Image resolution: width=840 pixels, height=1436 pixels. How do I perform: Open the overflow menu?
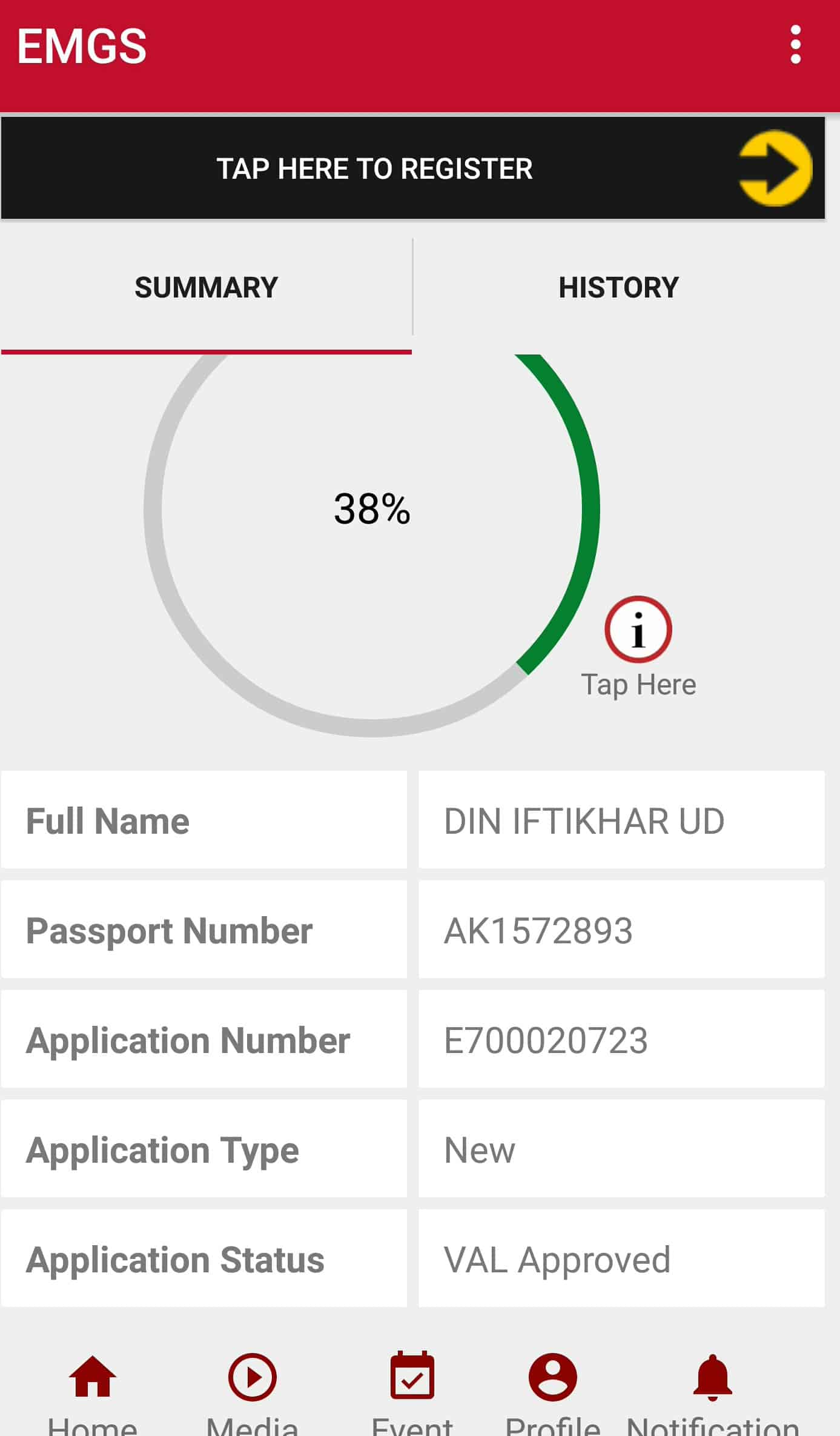(x=795, y=44)
